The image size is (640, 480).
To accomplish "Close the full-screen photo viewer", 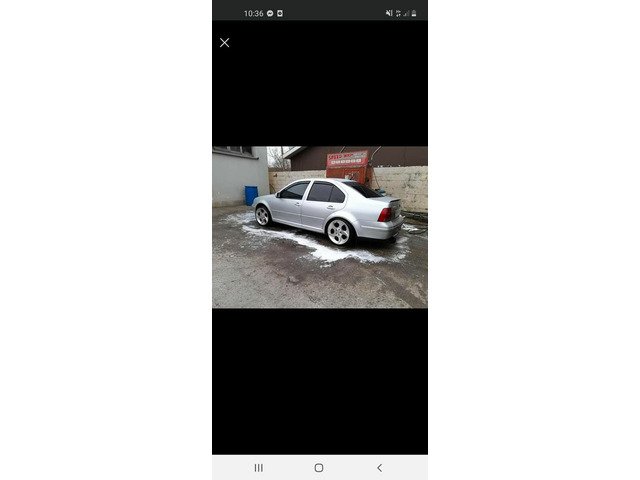I will point(224,42).
